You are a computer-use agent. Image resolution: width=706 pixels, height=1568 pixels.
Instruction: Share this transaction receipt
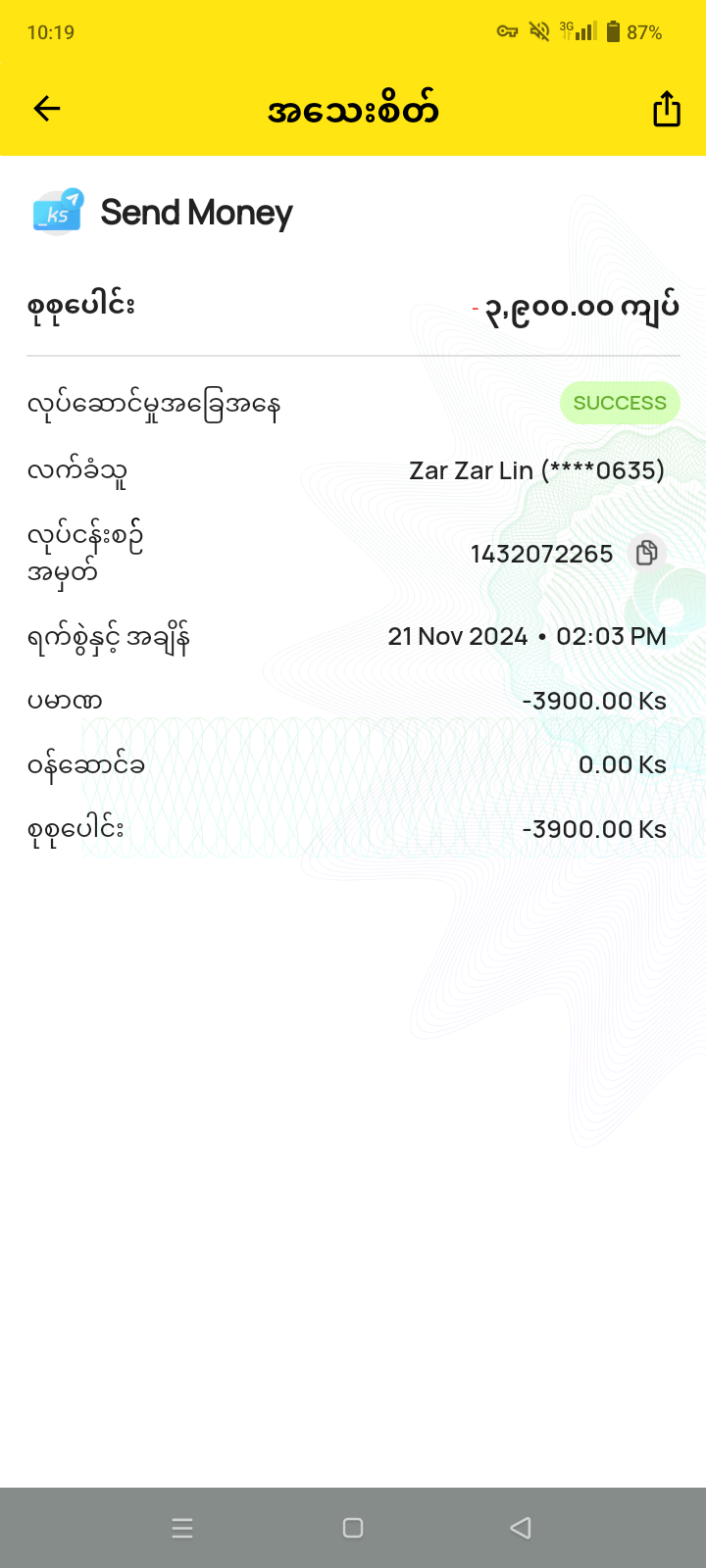pyautogui.click(x=667, y=109)
